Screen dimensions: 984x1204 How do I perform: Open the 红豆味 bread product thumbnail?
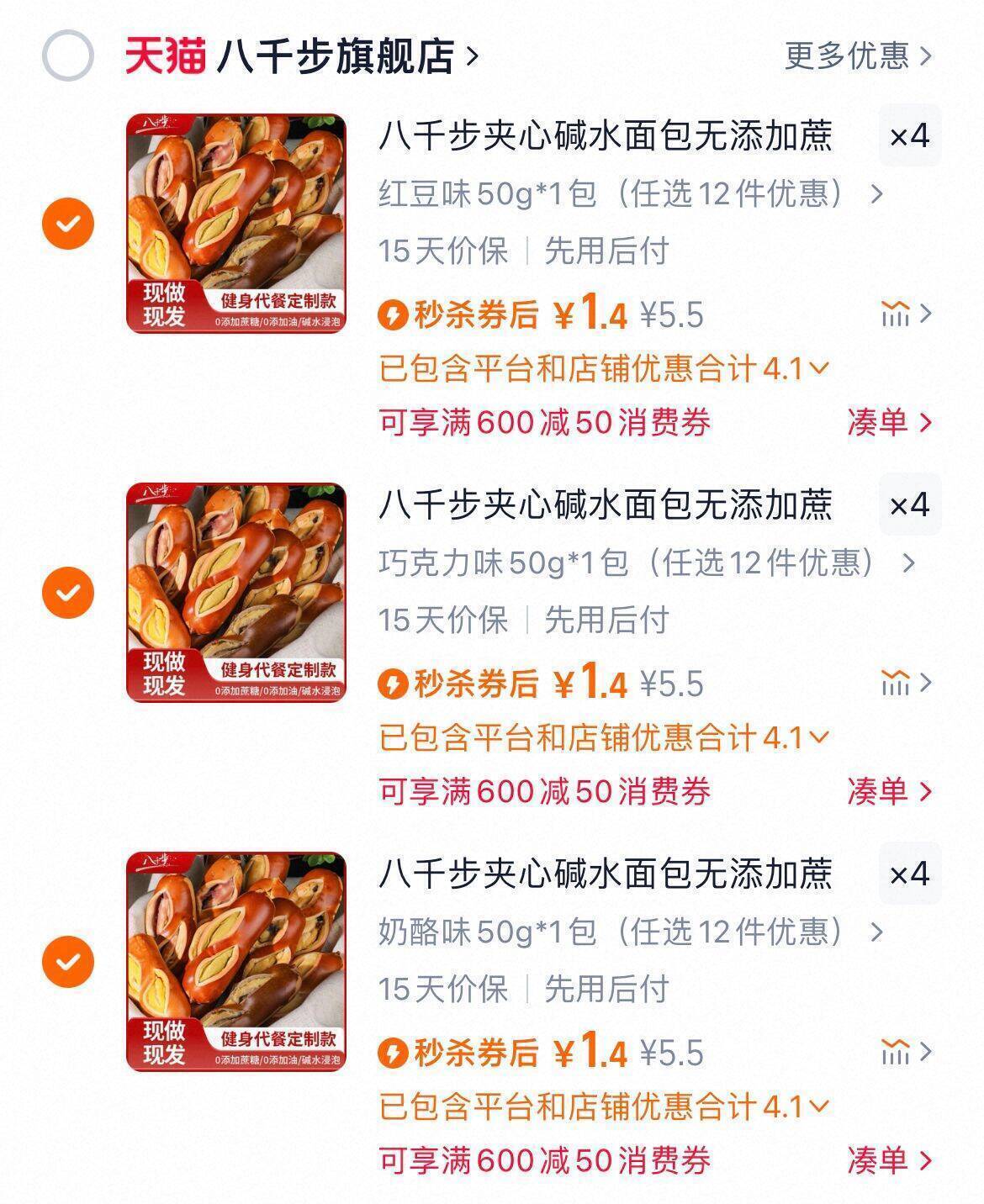(x=238, y=224)
